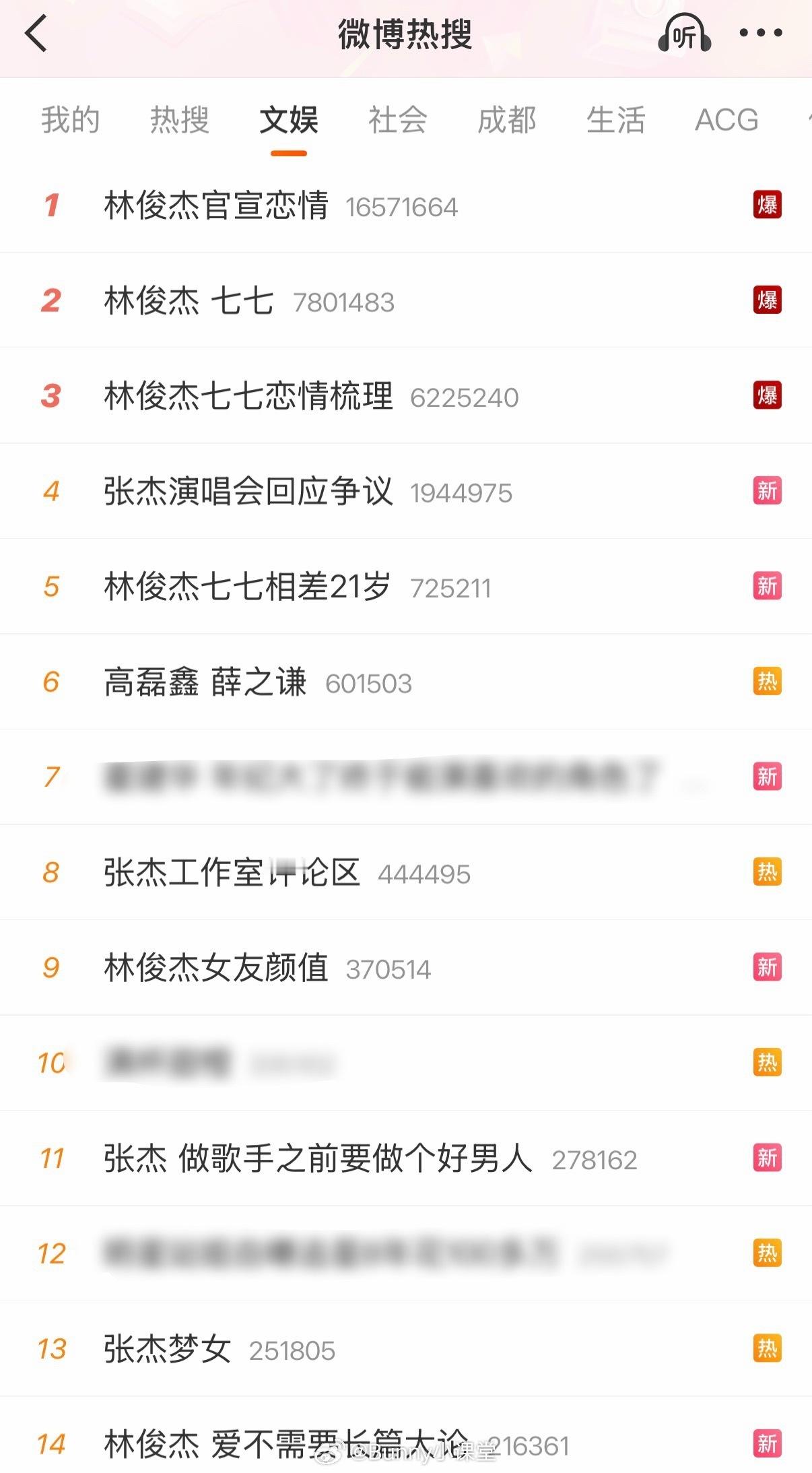This screenshot has width=812, height=1473.
Task: Tap the 爆 badge on trending topic 1
Action: [767, 206]
